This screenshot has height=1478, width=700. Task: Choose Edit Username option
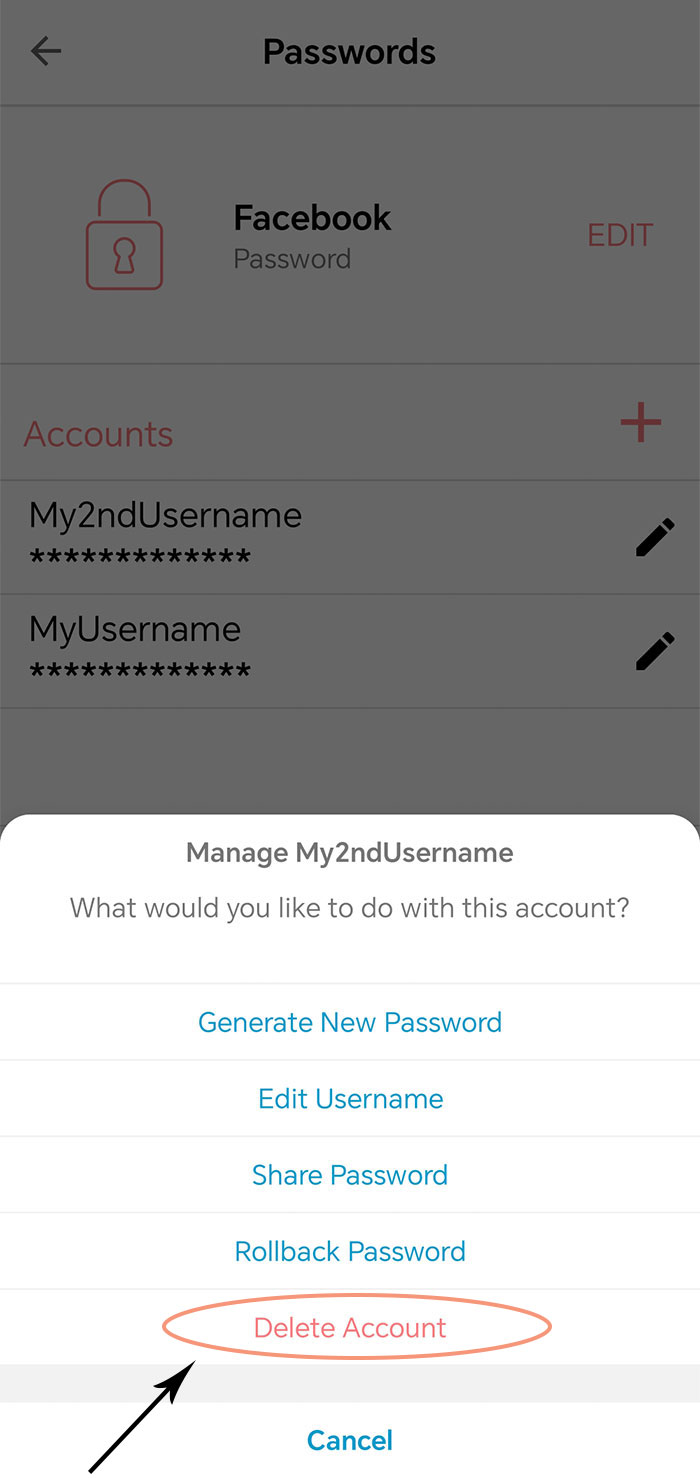(350, 1098)
